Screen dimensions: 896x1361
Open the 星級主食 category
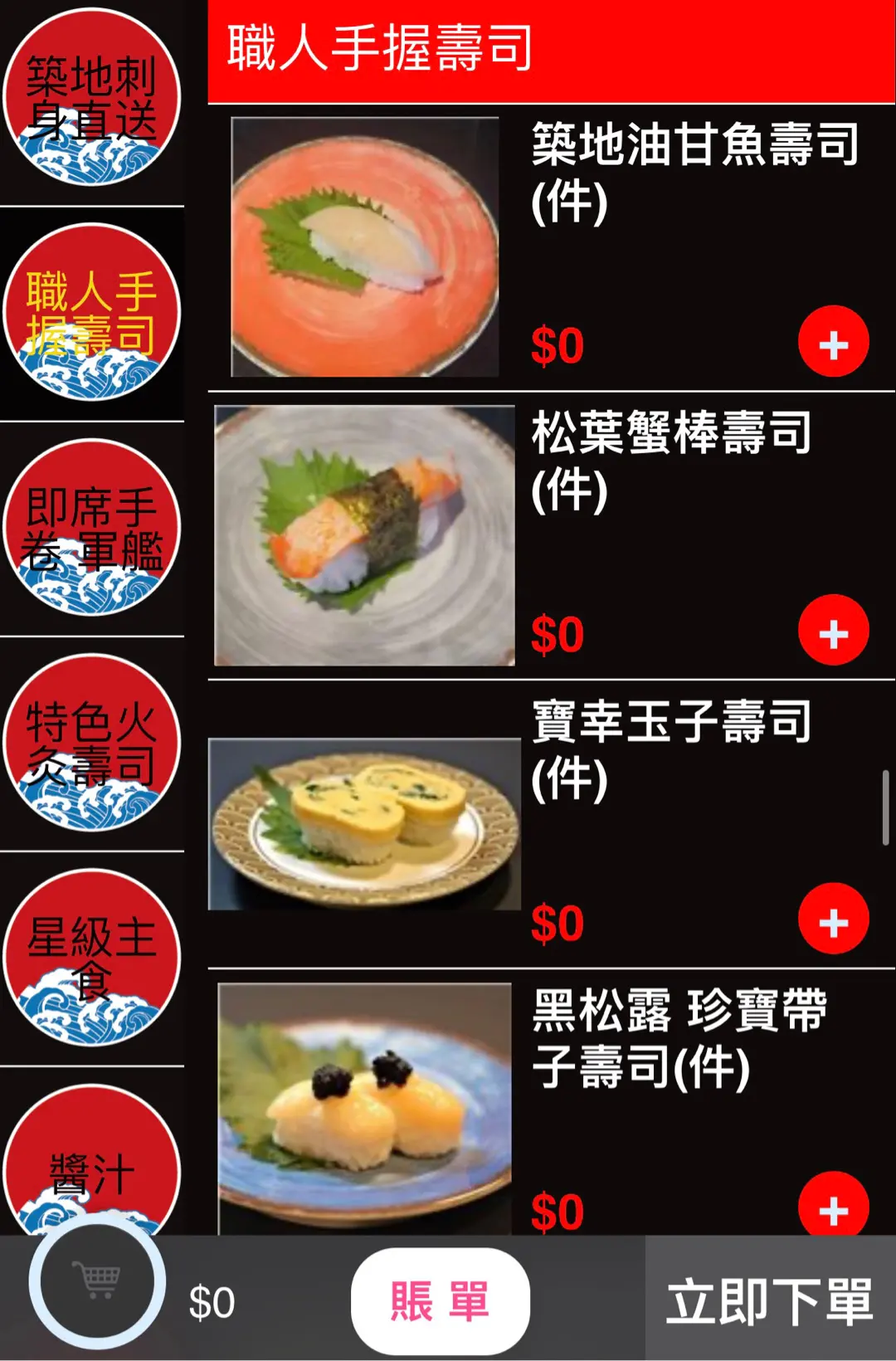click(91, 958)
